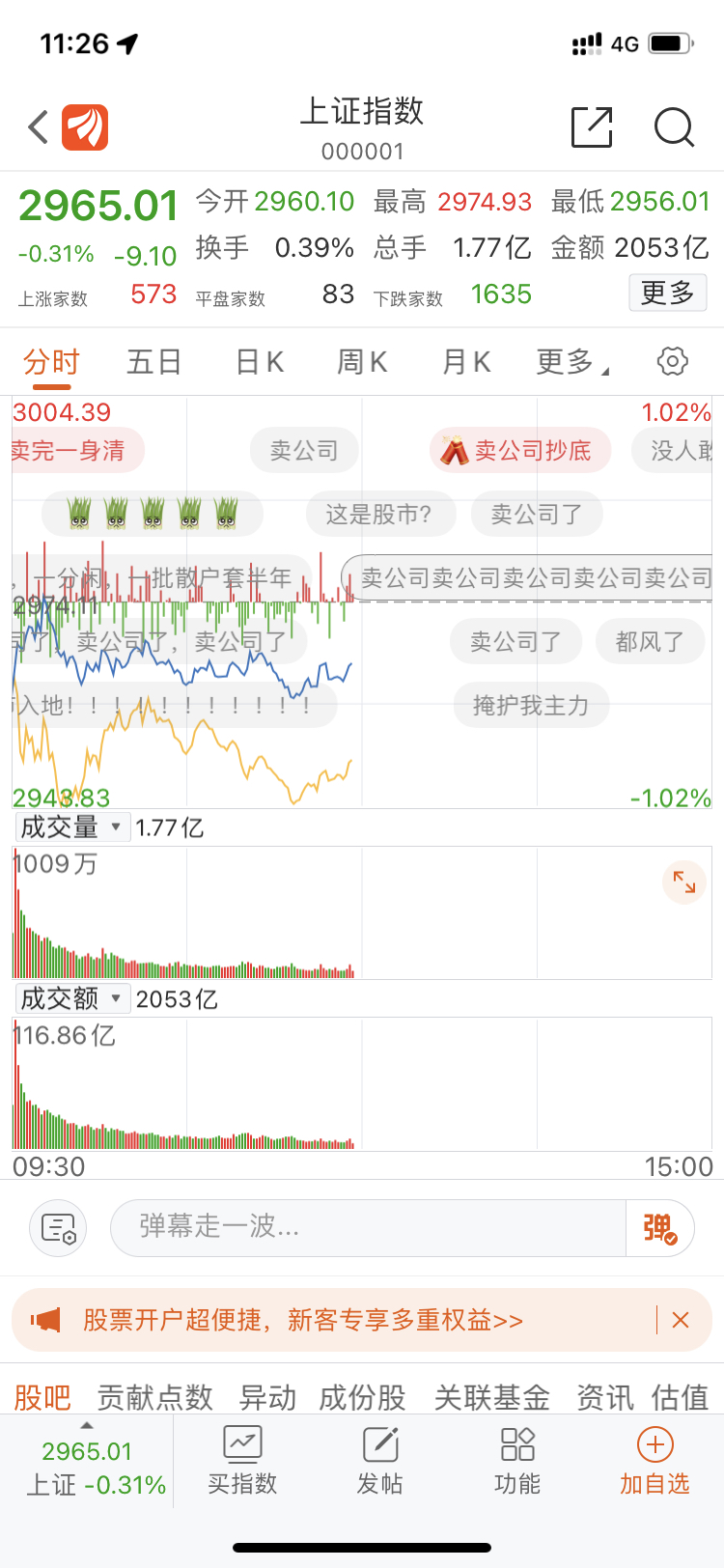Viewport: 724px width, 1568px height.
Task: Open the 成交量 indicator dropdown
Action: pyautogui.click(x=72, y=827)
